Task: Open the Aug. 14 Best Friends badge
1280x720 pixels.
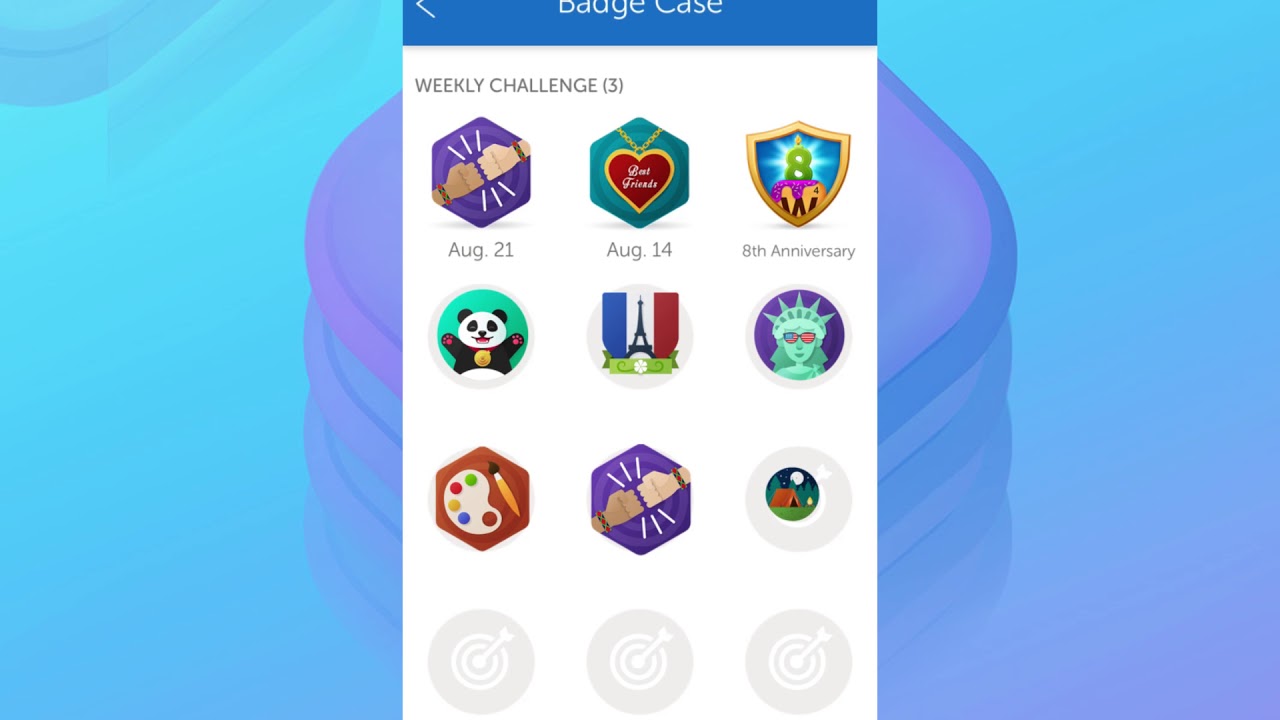Action: [639, 172]
